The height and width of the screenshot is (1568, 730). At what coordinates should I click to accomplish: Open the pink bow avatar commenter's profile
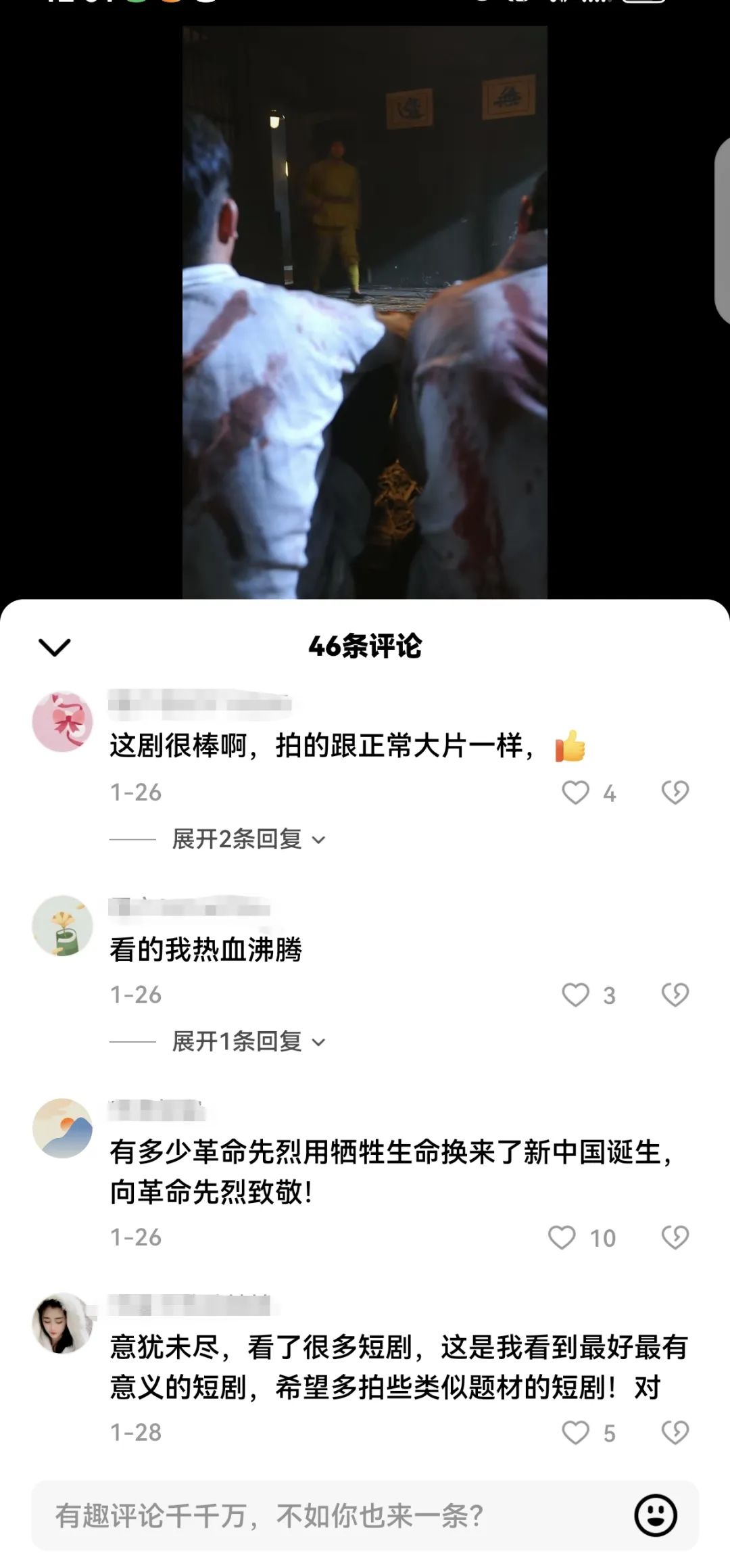(x=62, y=721)
